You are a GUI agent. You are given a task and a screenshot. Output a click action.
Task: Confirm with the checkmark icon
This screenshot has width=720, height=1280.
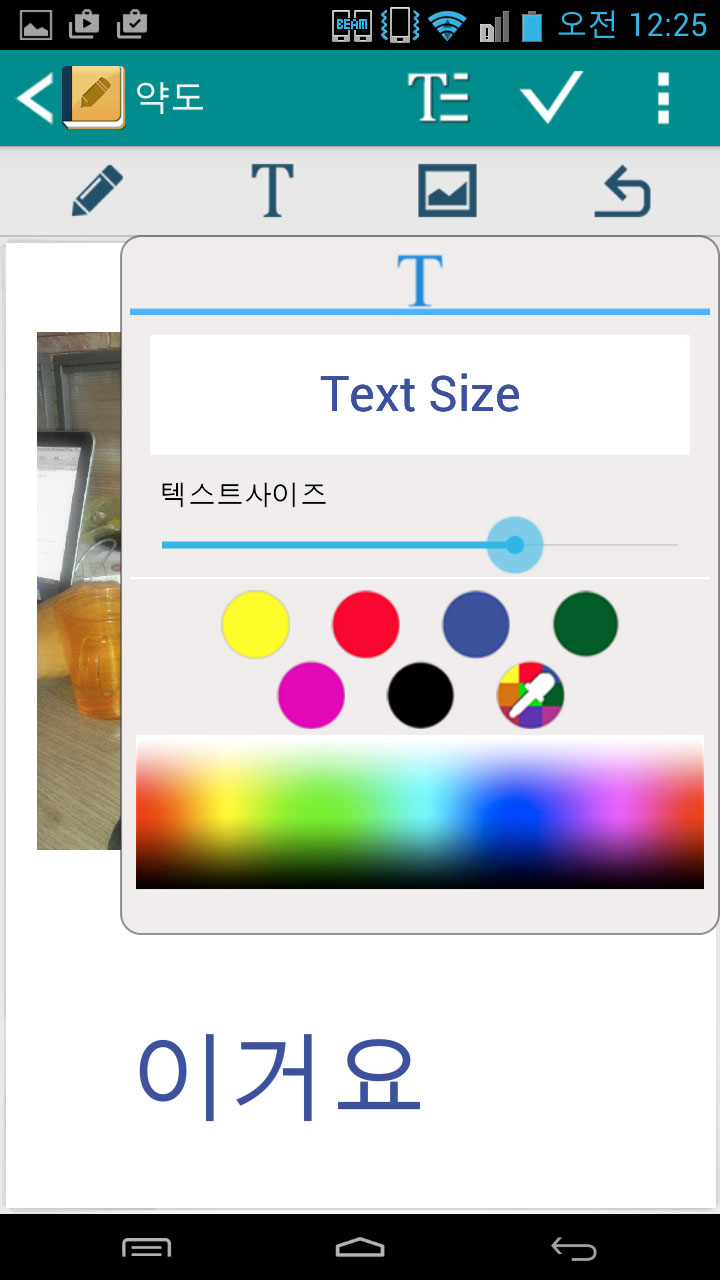tap(551, 98)
